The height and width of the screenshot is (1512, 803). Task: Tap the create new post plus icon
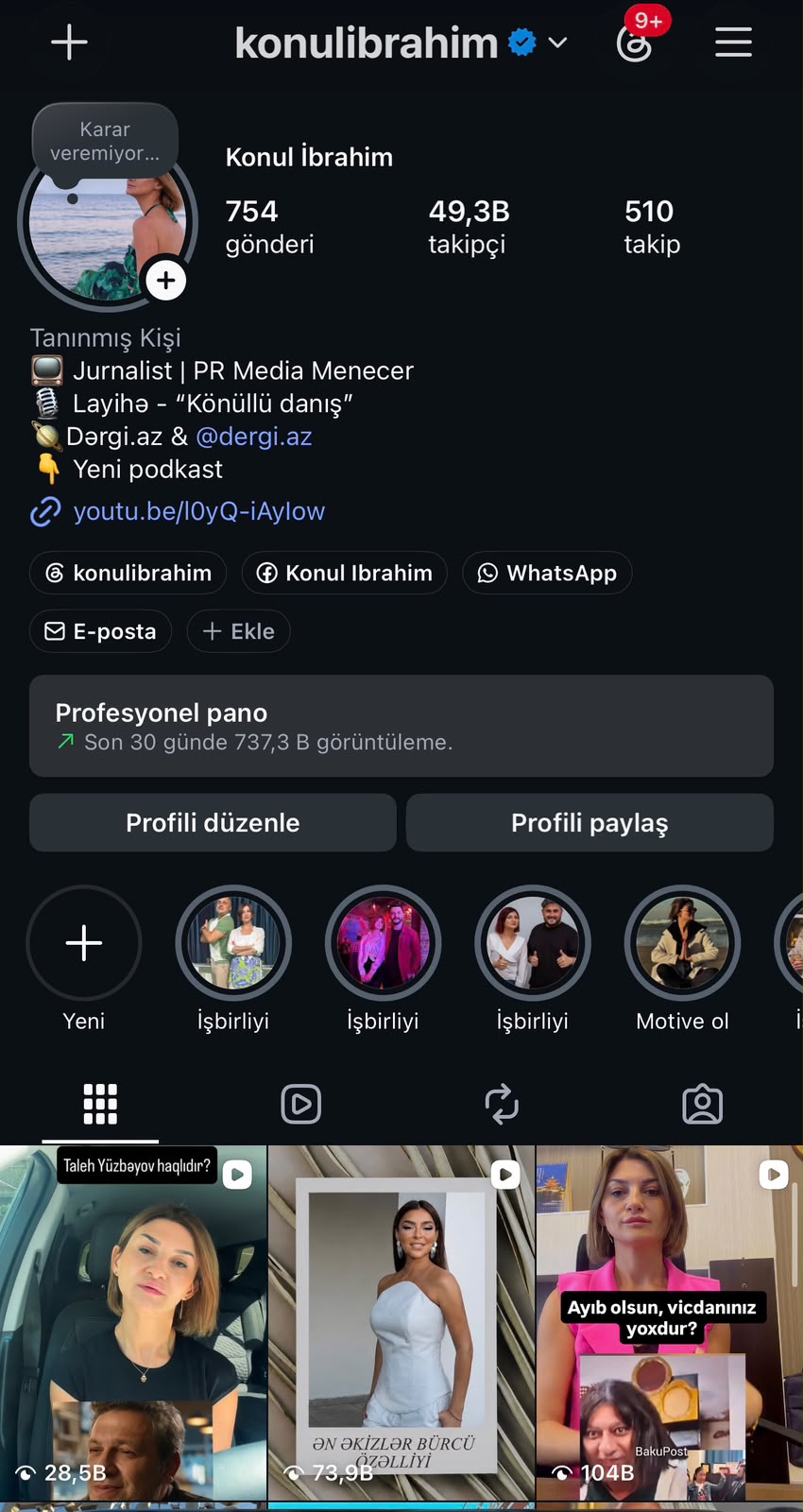[69, 43]
